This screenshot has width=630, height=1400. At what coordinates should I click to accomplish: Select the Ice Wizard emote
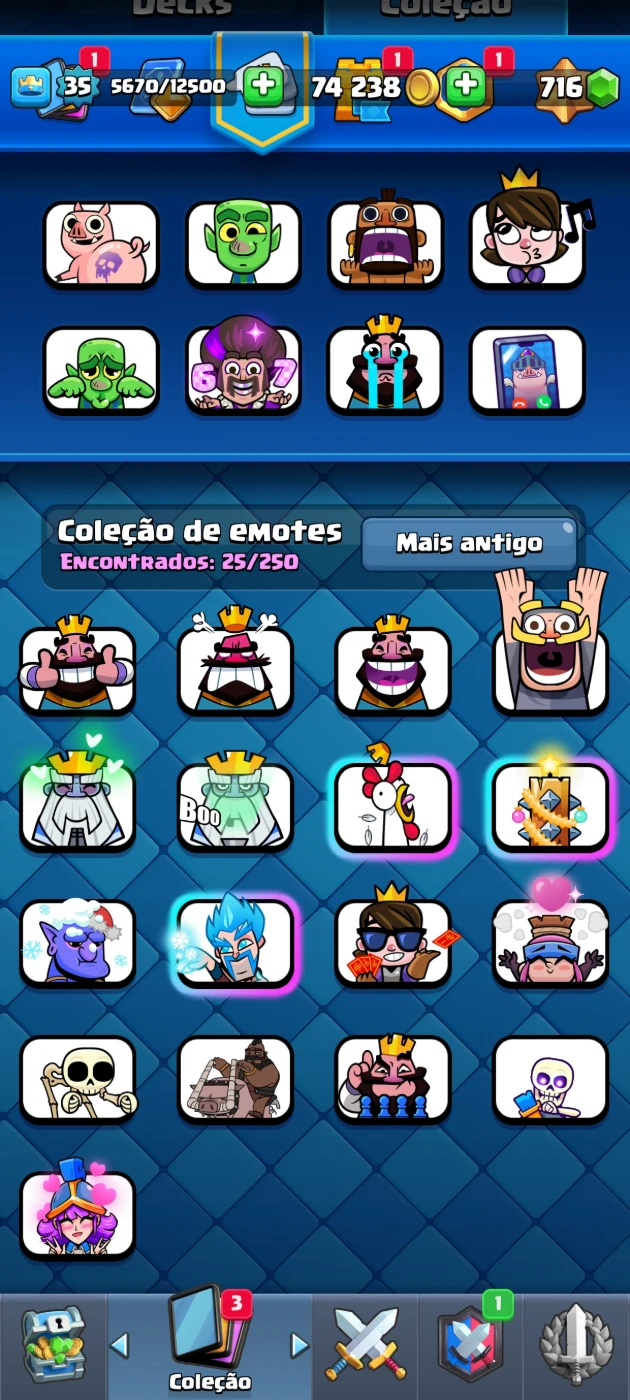pos(235,943)
